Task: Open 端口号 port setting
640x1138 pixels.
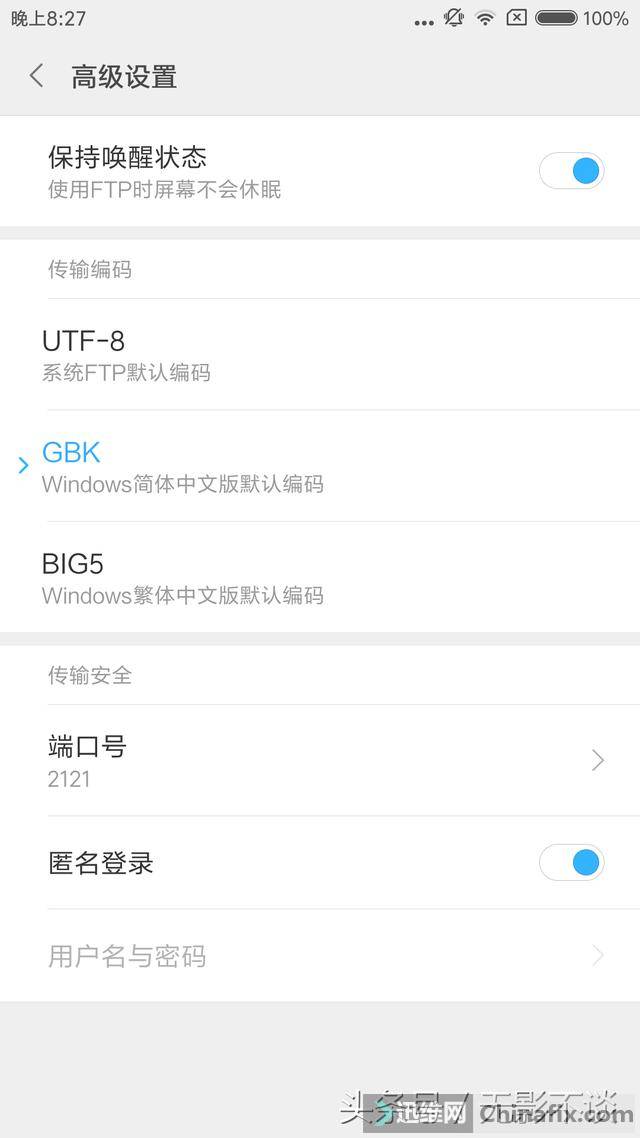Action: [x=320, y=760]
